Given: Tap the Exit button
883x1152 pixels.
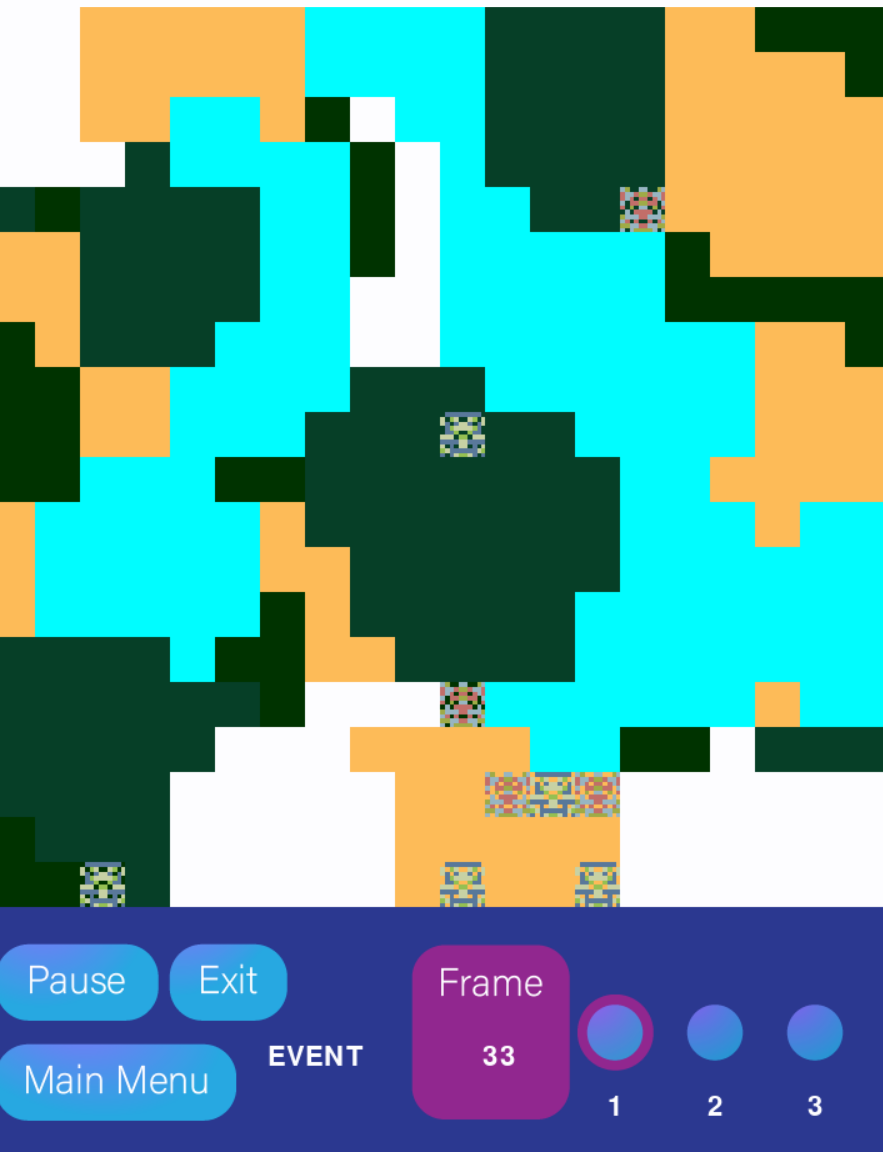Looking at the screenshot, I should (x=228, y=981).
